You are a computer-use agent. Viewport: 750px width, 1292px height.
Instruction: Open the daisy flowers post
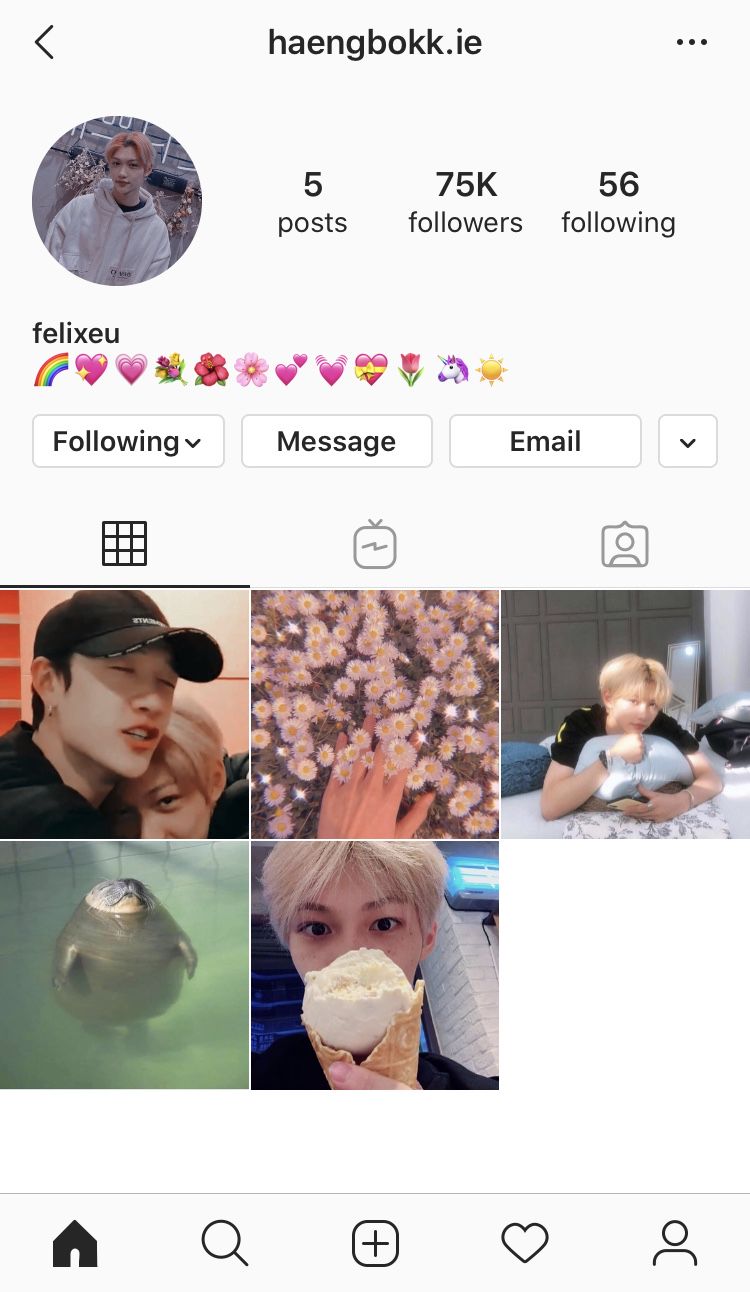point(375,713)
